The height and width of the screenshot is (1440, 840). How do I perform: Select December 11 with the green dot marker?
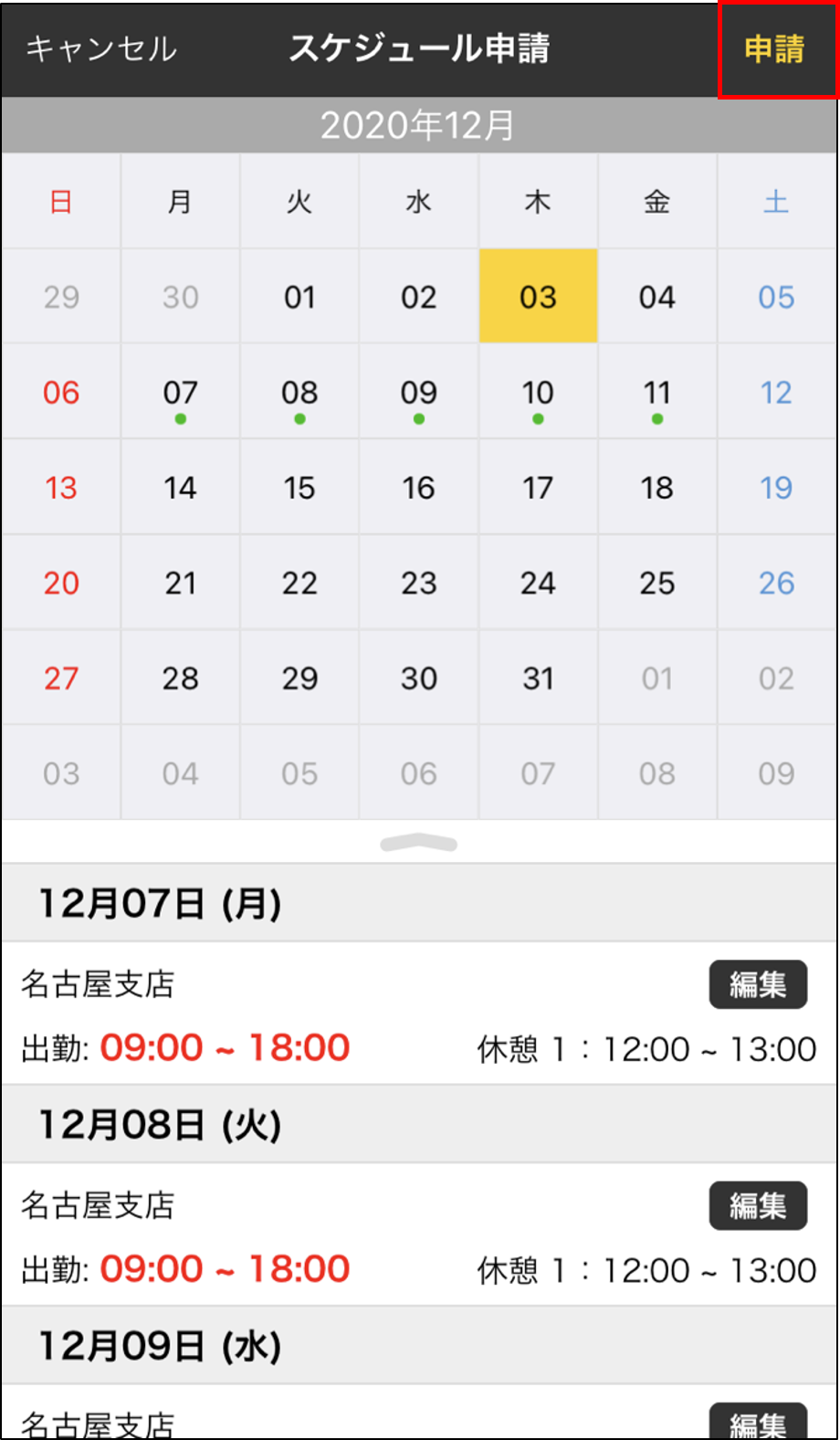(x=656, y=393)
